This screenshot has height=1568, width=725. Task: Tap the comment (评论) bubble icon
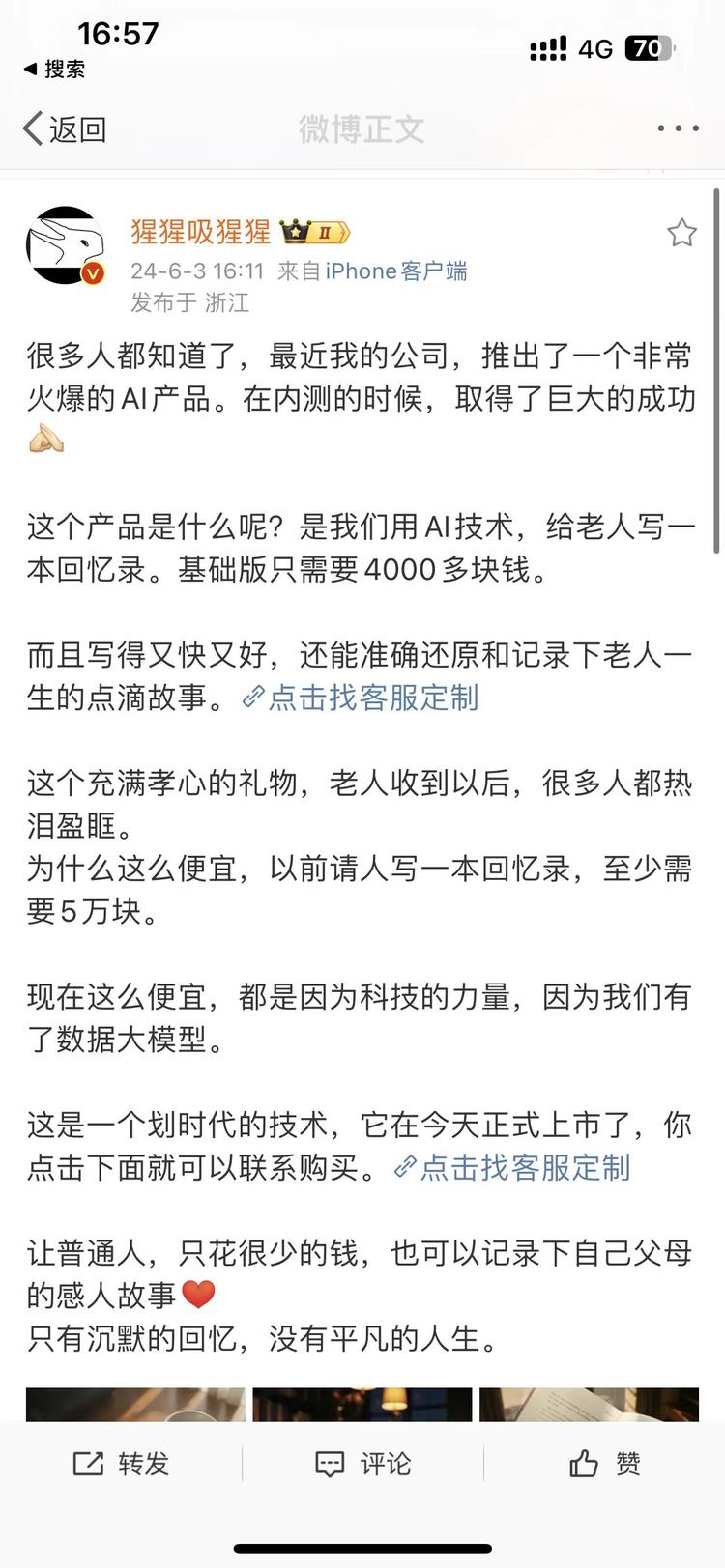pyautogui.click(x=331, y=1463)
